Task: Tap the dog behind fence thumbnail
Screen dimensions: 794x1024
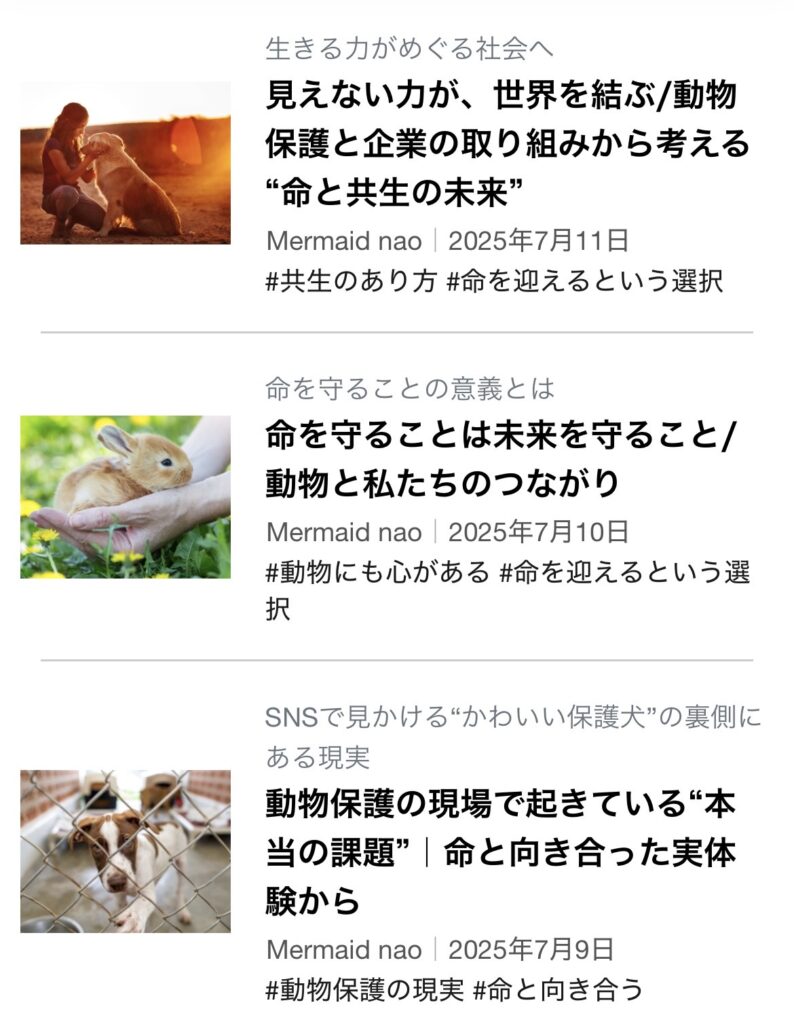Action: coord(125,851)
